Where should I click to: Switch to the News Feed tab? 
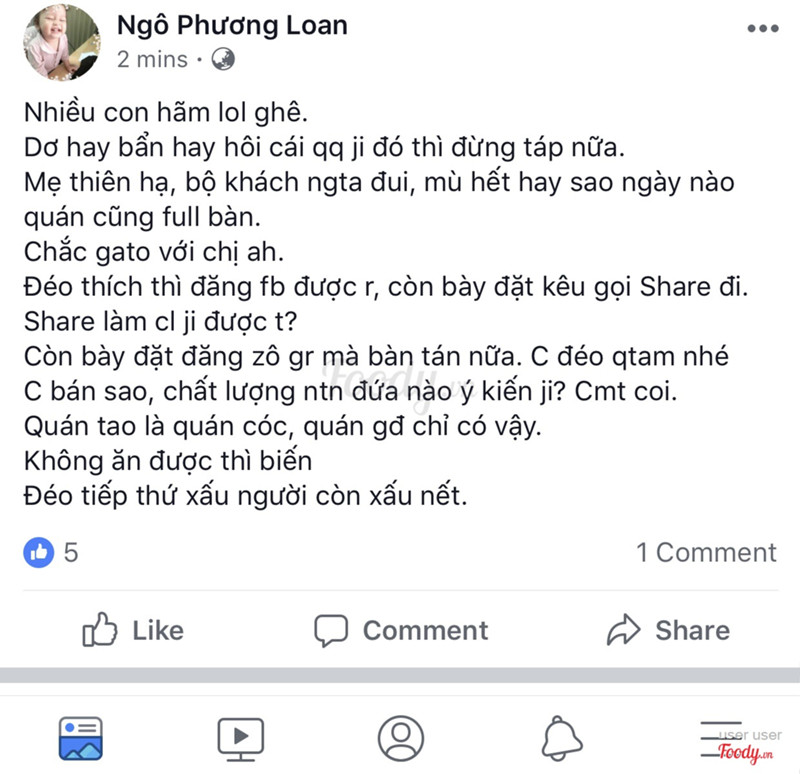pyautogui.click(x=80, y=739)
